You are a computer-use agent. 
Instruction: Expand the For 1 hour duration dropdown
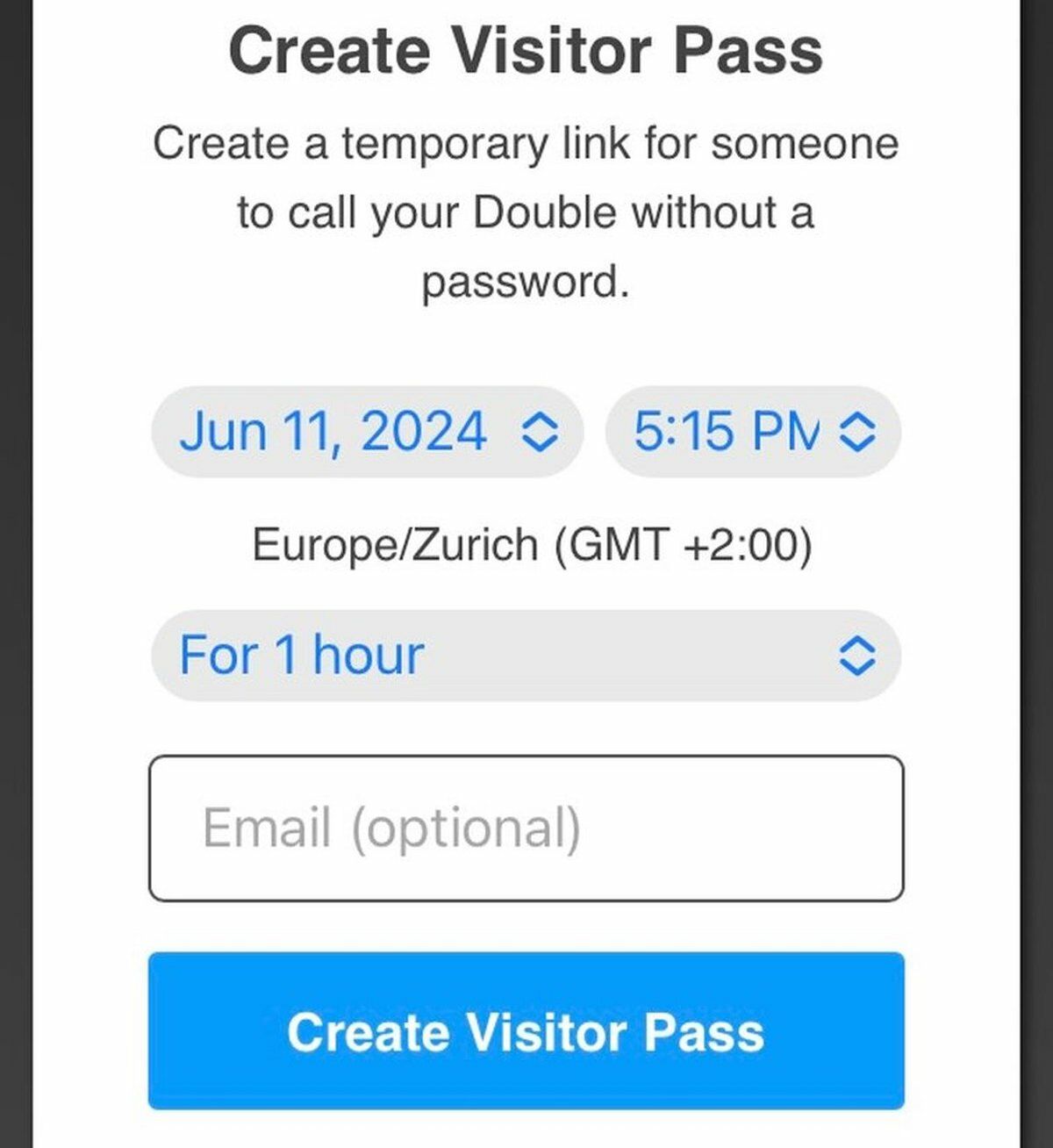coord(526,656)
